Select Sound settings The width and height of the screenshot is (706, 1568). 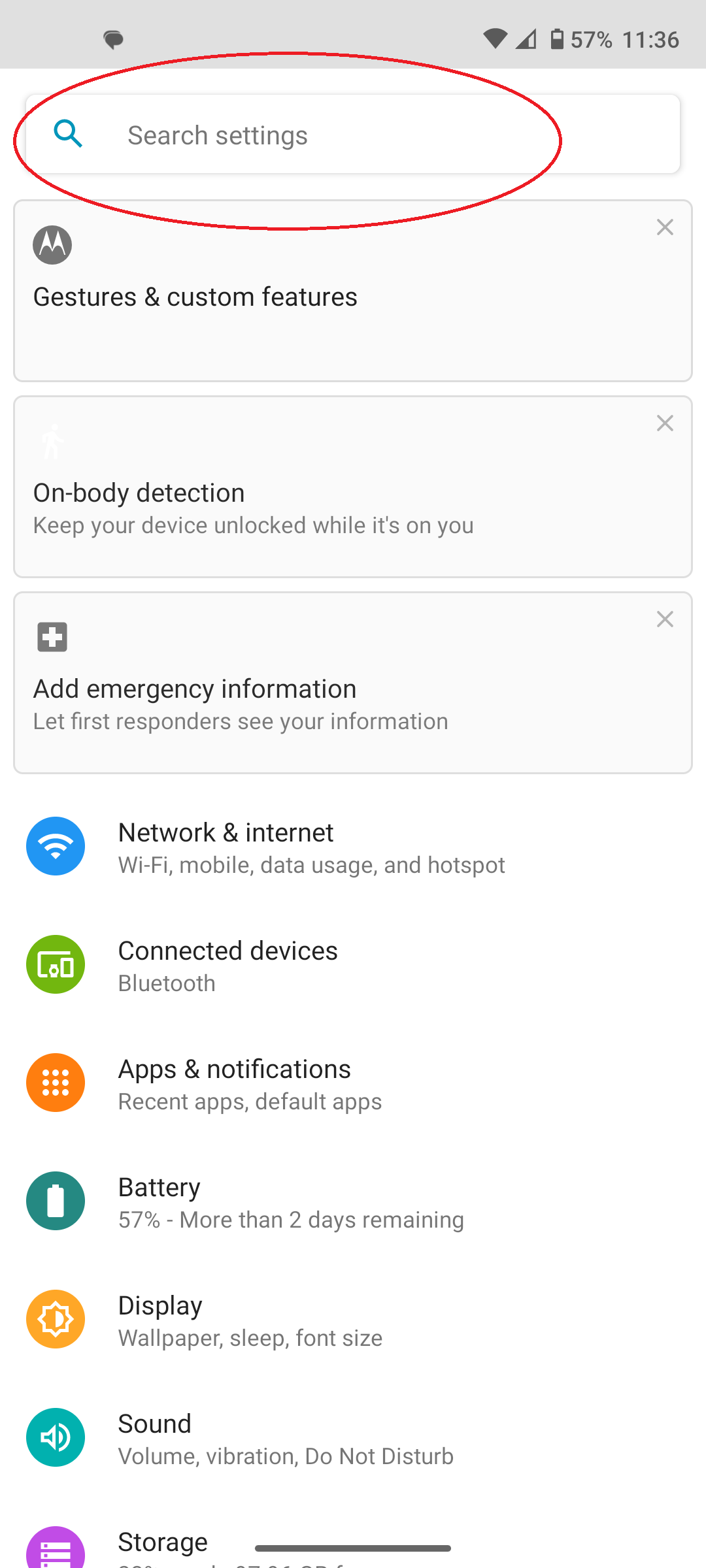pos(353,1438)
